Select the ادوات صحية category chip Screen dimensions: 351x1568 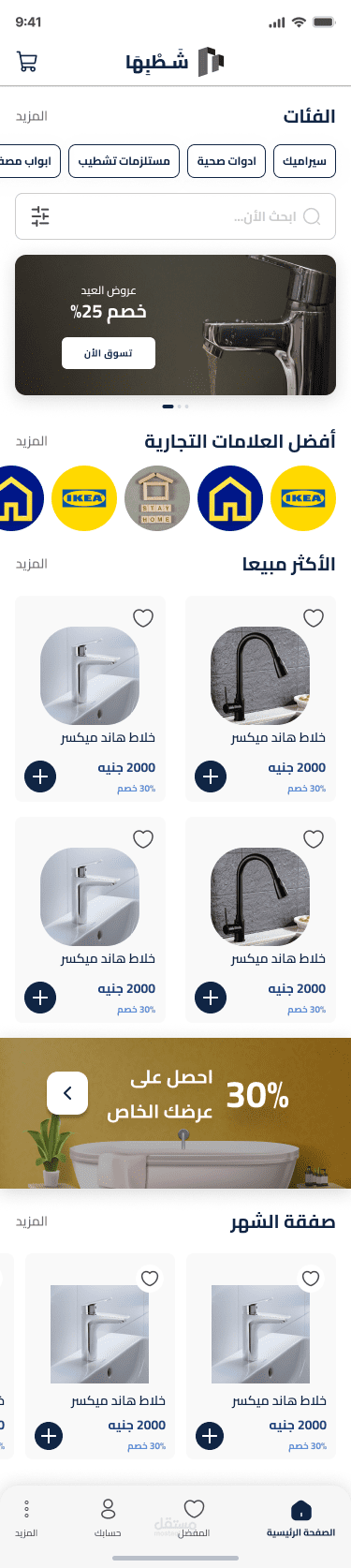[227, 161]
